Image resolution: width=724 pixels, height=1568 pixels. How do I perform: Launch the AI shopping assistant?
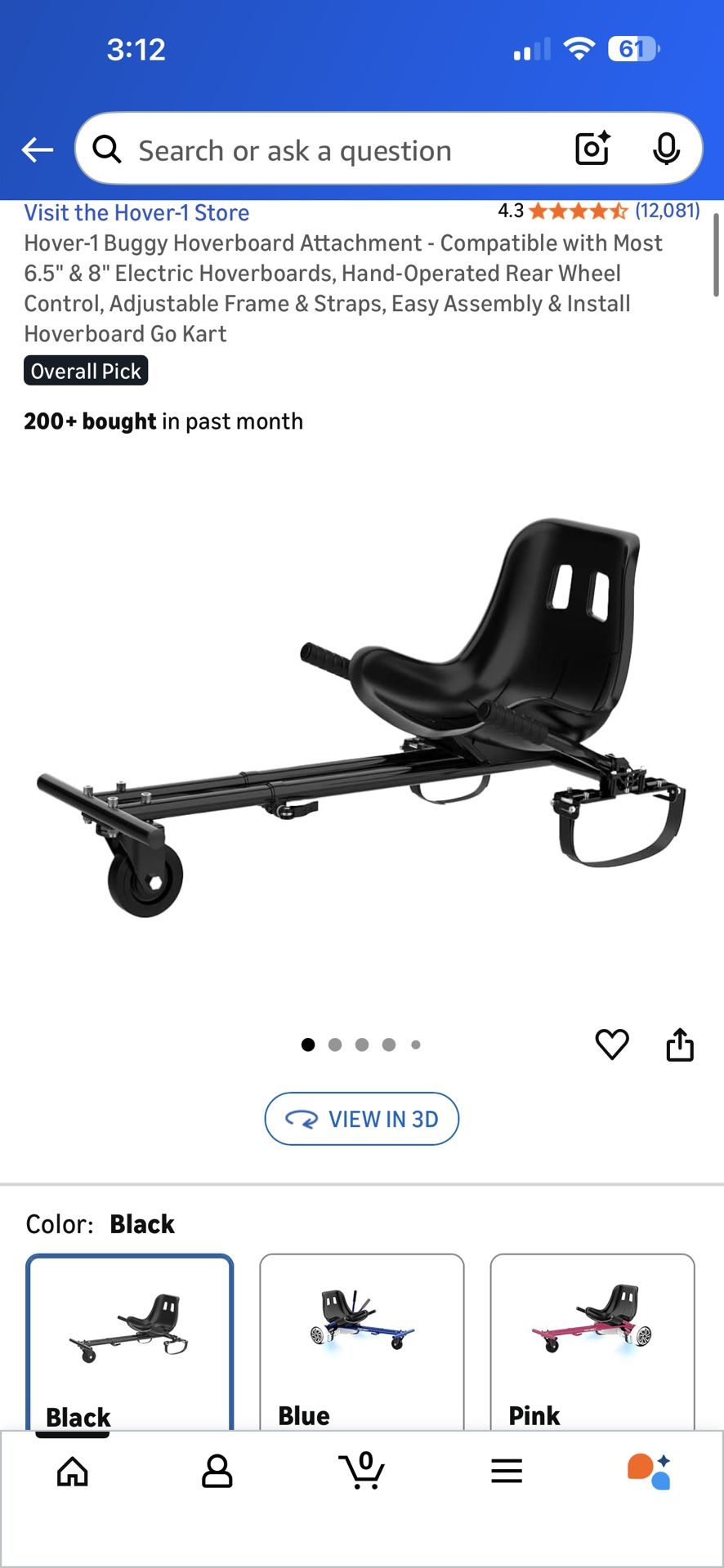(650, 1472)
